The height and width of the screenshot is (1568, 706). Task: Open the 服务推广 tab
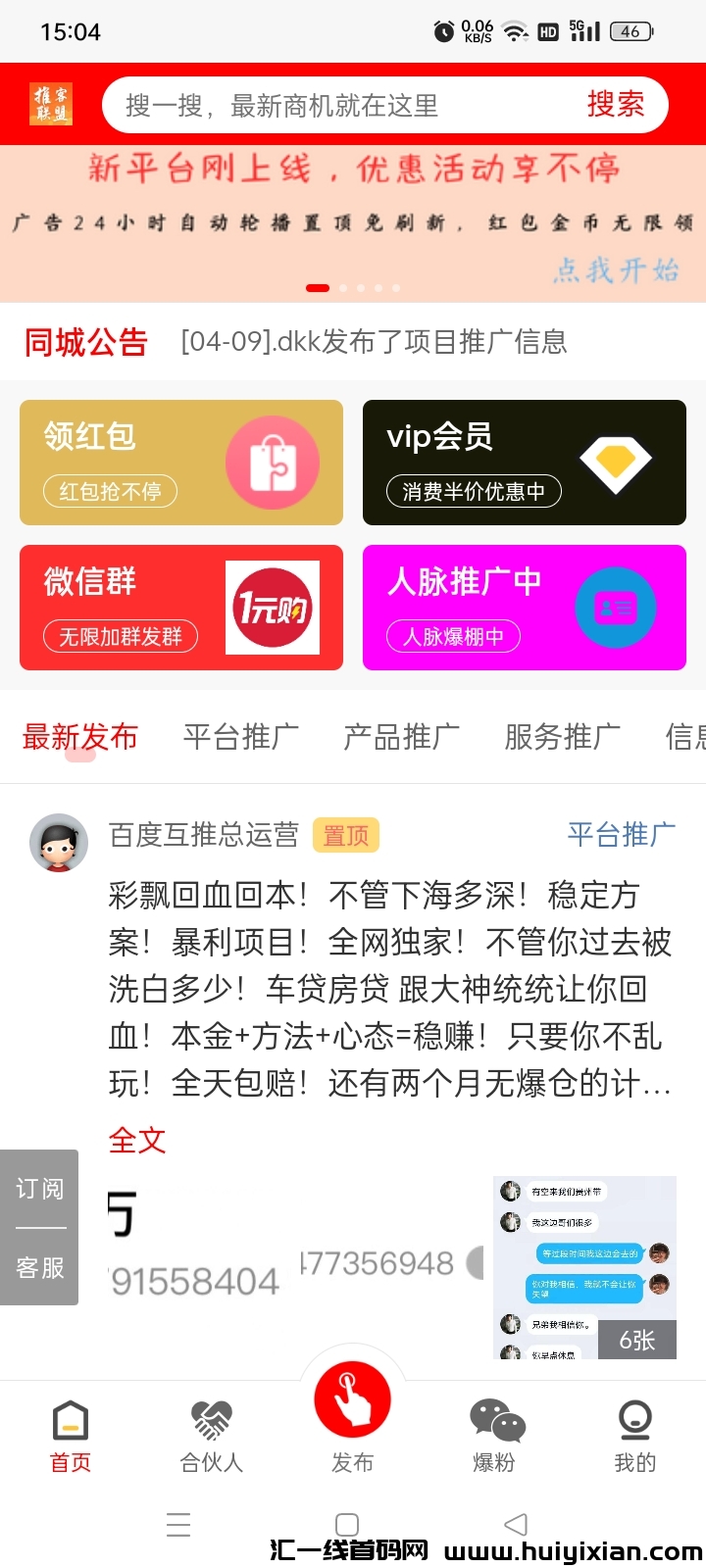tap(560, 737)
